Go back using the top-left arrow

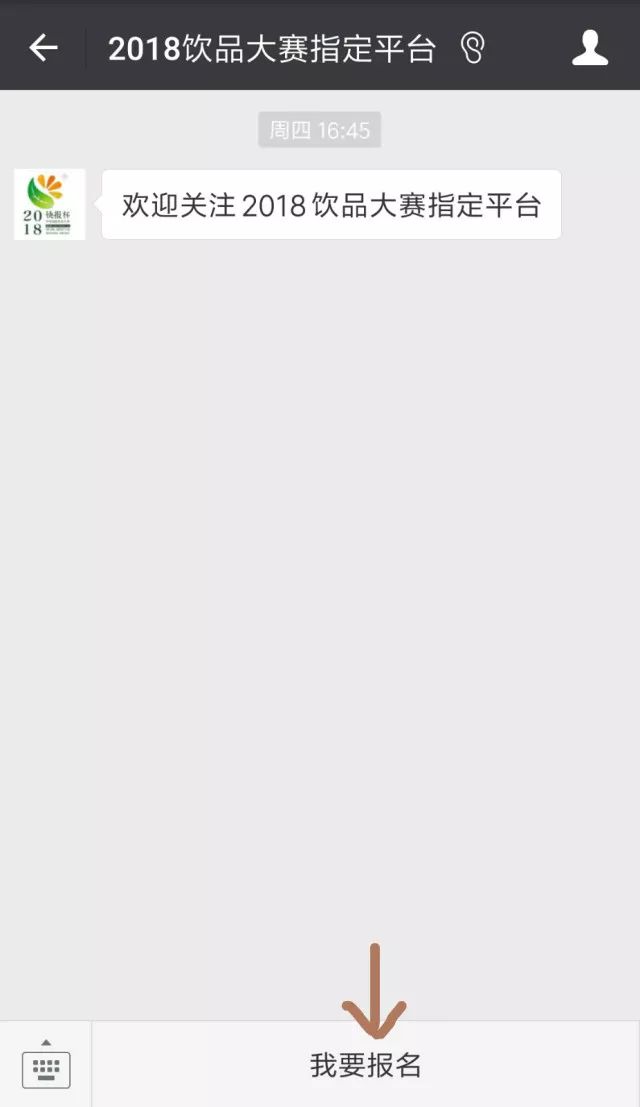43,47
